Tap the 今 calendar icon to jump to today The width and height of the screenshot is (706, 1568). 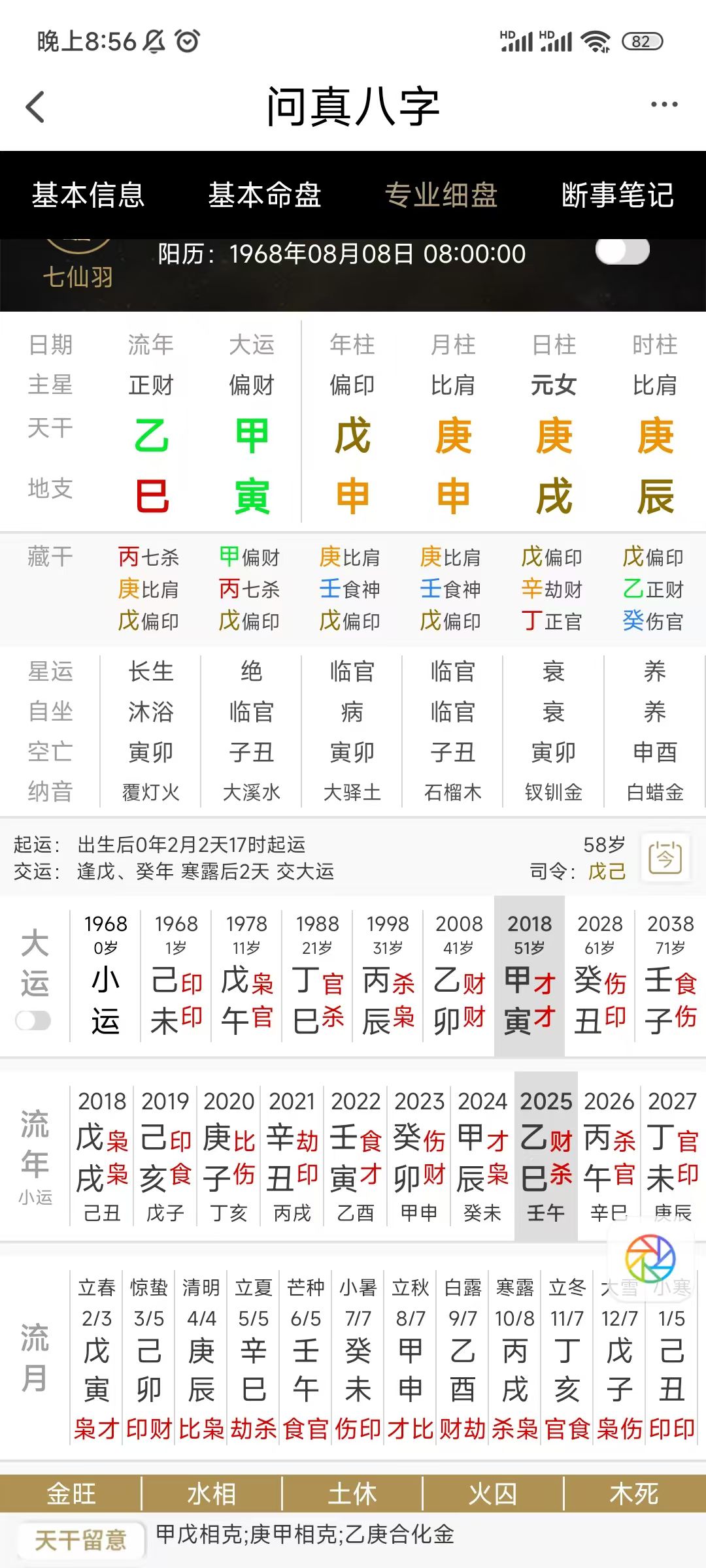[665, 857]
